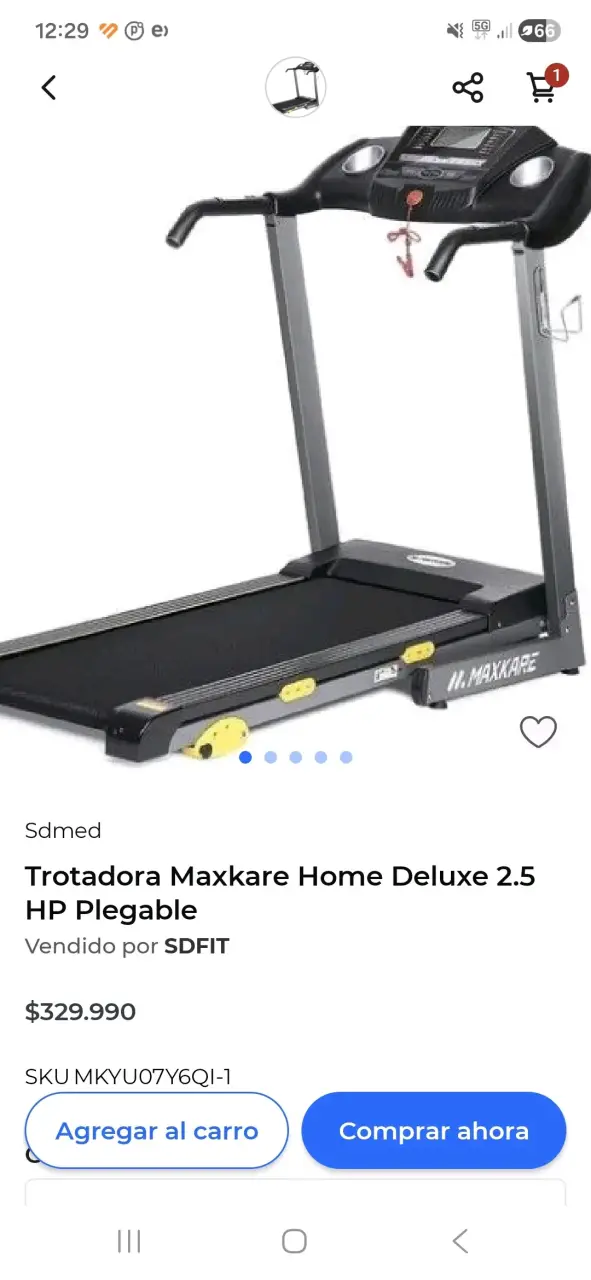Share this treadmill product
The image size is (591, 1280).
pos(468,88)
